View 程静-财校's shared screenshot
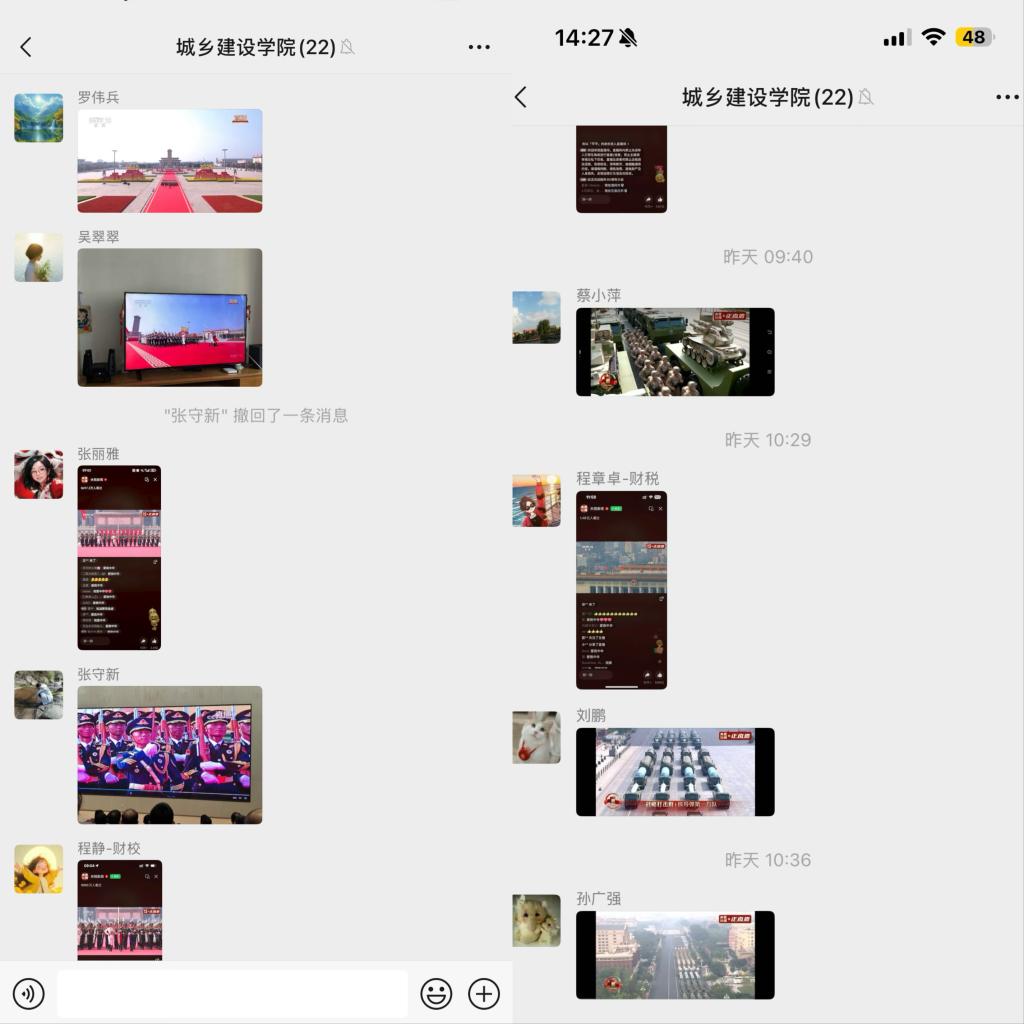 coord(119,908)
